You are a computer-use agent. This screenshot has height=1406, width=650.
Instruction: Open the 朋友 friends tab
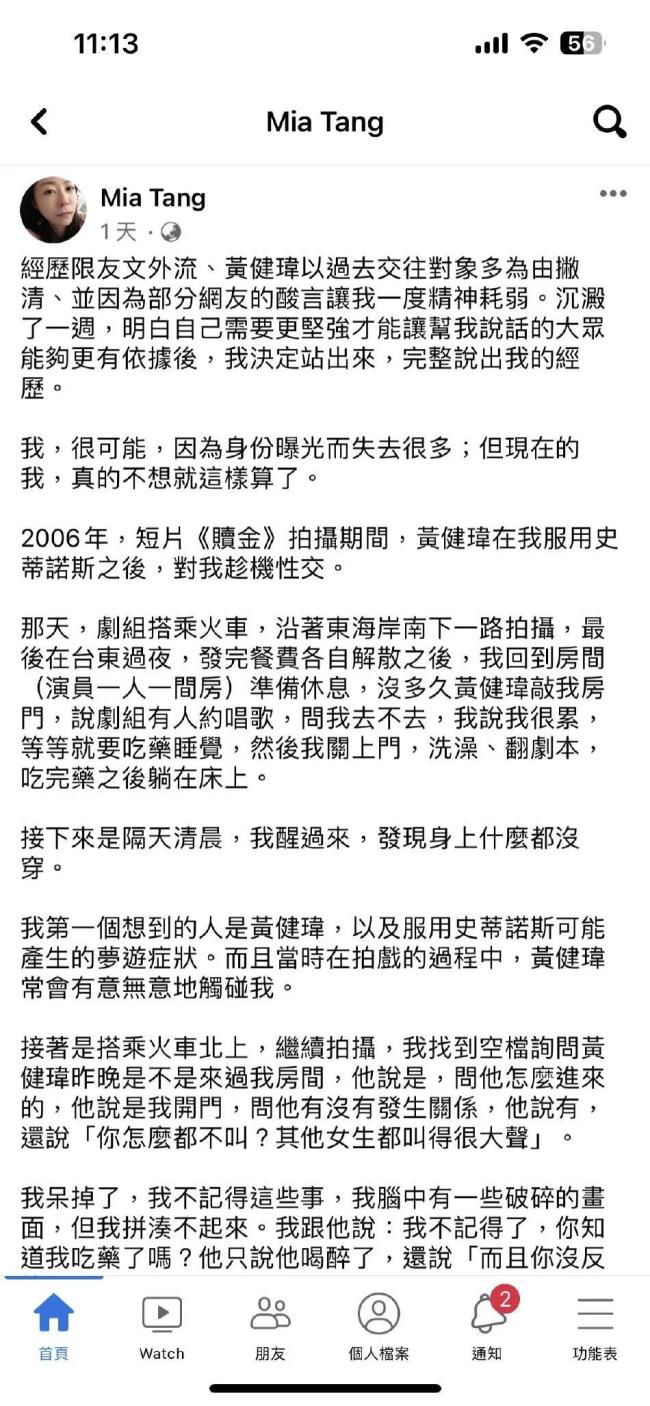(x=270, y=1326)
